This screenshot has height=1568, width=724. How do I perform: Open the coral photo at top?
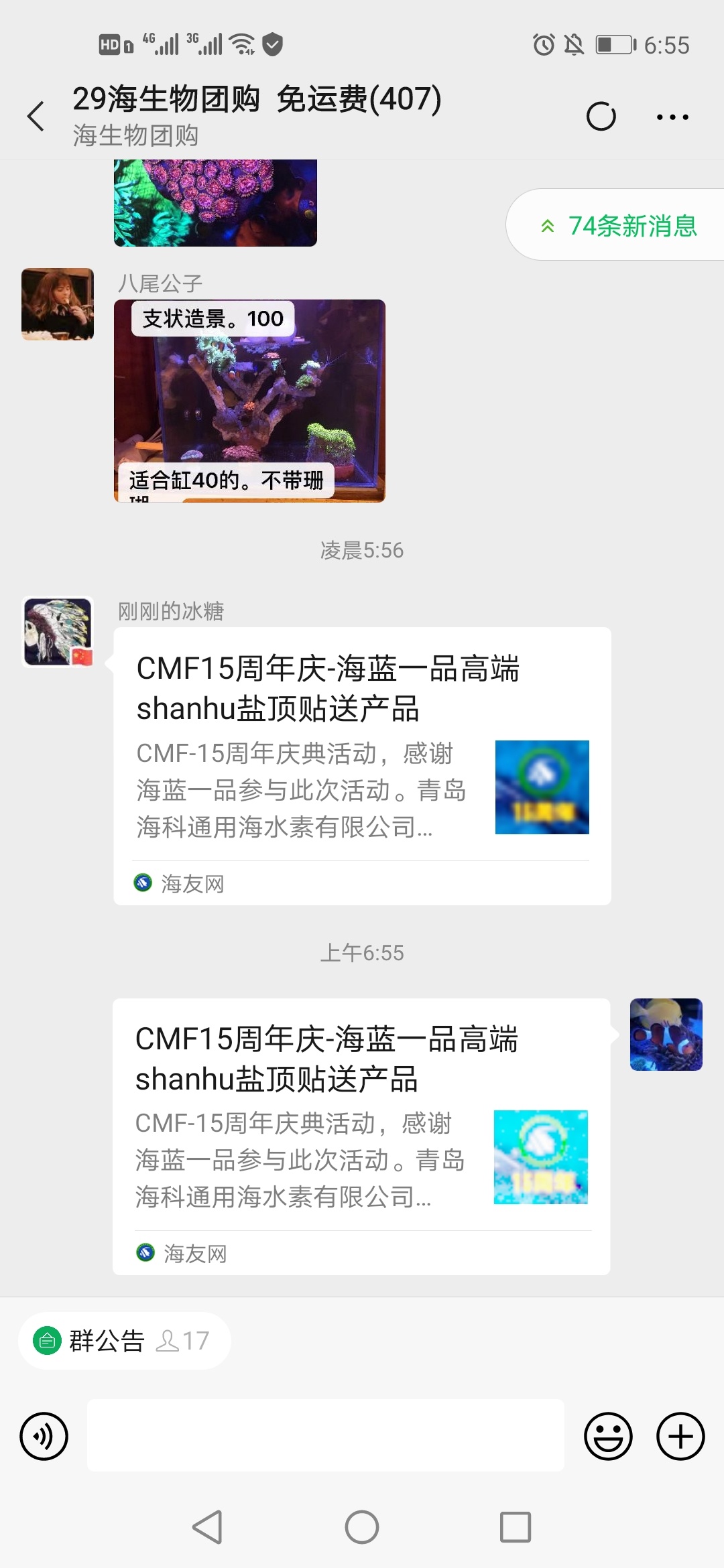[215, 203]
